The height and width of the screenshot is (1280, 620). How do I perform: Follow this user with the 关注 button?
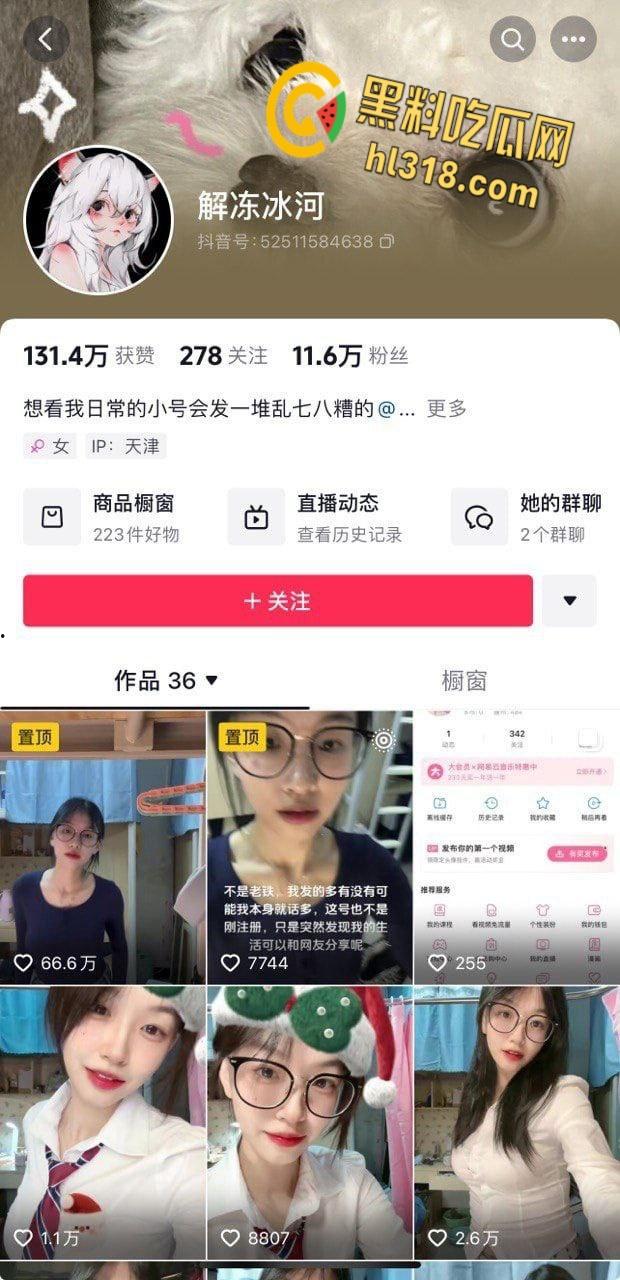[x=278, y=601]
